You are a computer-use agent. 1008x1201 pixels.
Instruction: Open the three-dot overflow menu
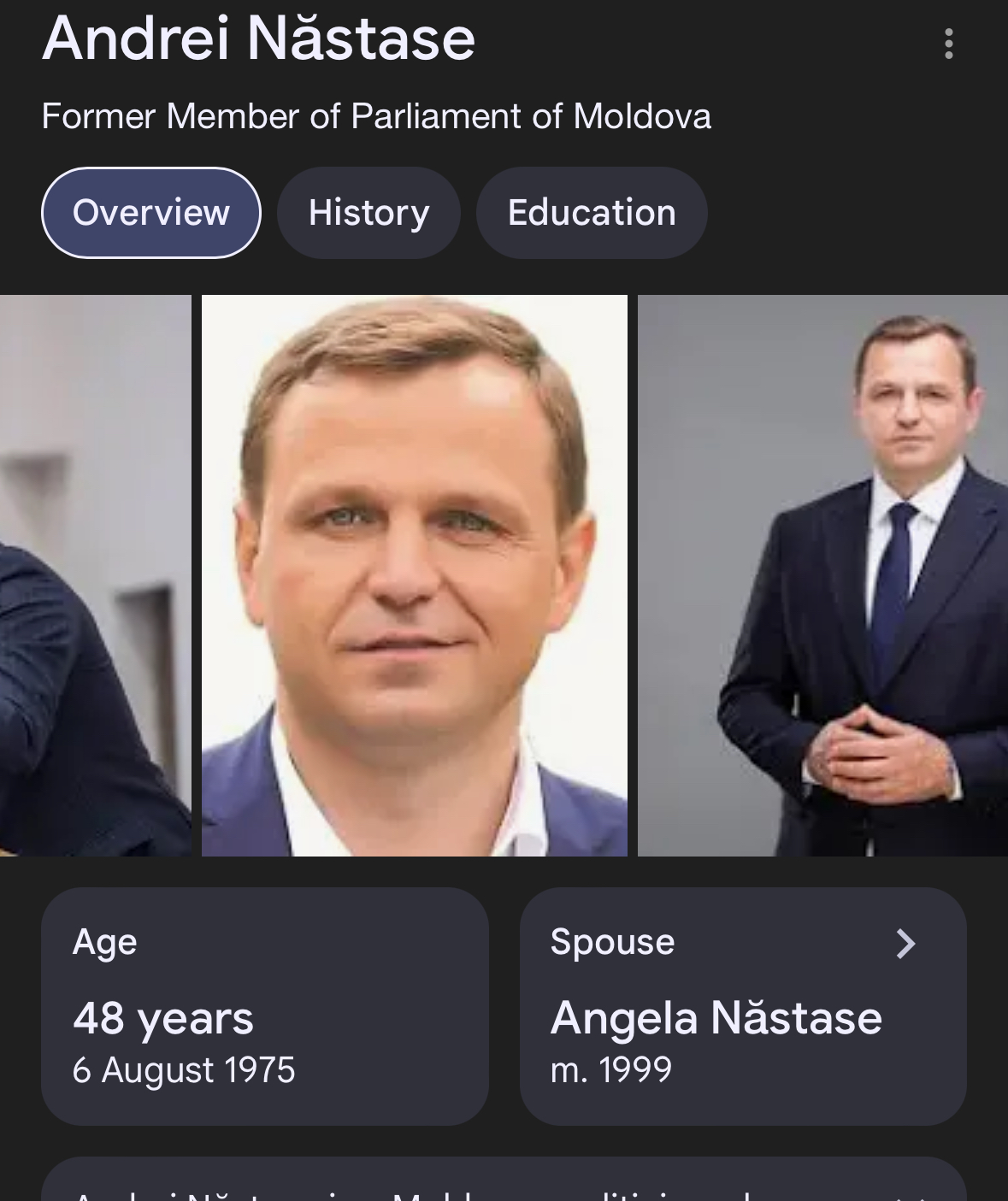click(948, 44)
